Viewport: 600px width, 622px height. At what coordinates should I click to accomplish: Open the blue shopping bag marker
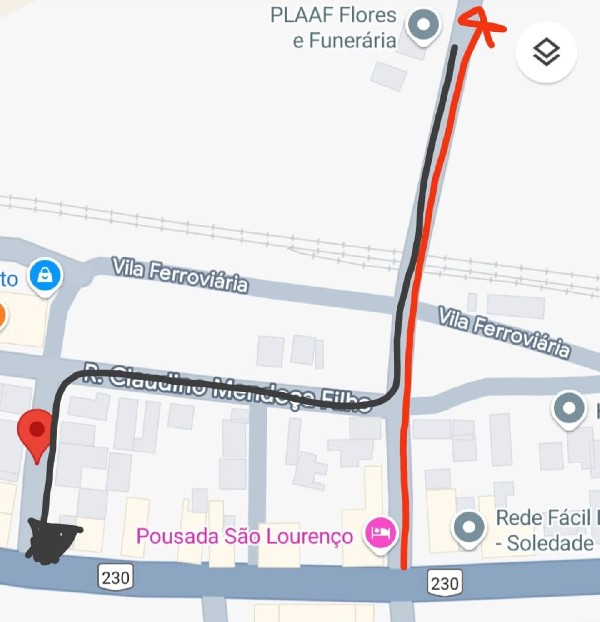click(44, 275)
